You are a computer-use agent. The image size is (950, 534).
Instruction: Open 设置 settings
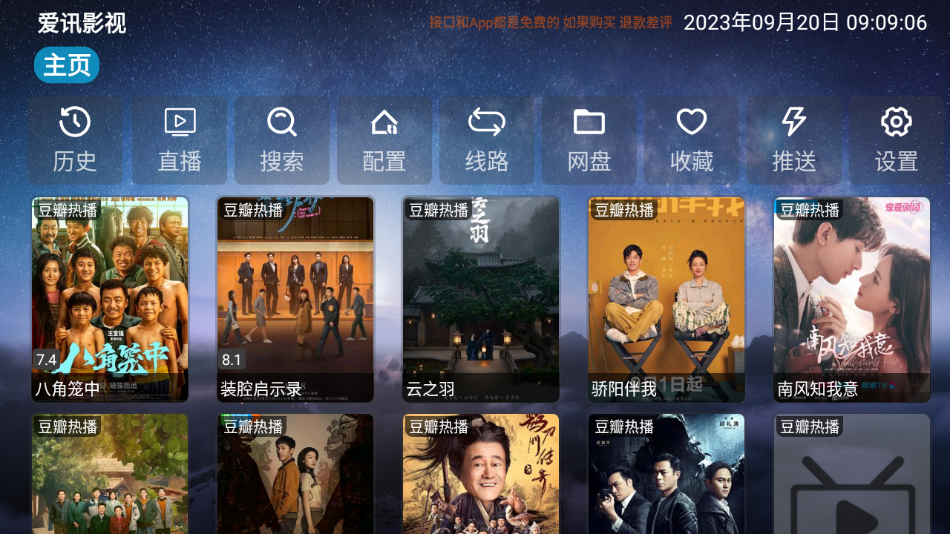pyautogui.click(x=896, y=140)
